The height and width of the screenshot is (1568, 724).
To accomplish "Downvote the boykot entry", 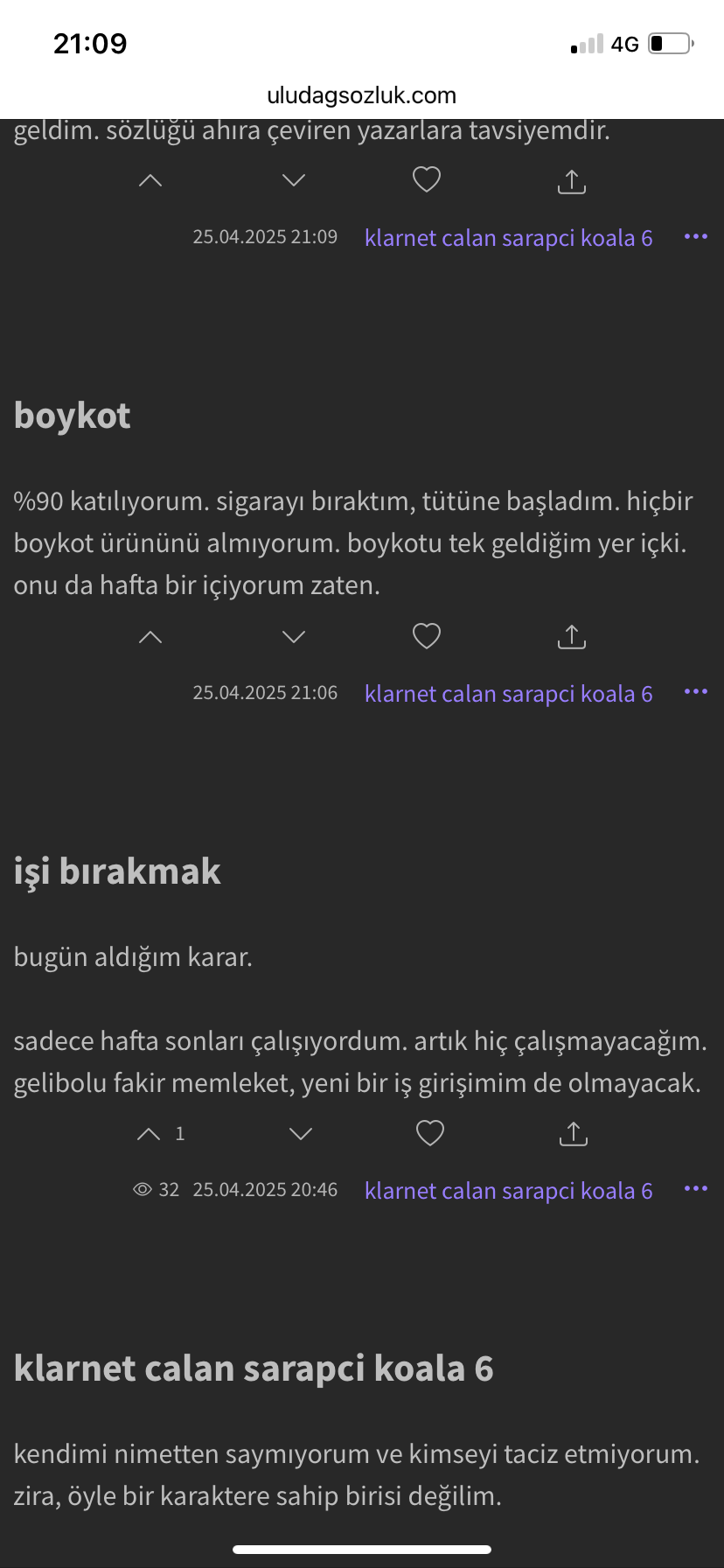I will pos(294,637).
